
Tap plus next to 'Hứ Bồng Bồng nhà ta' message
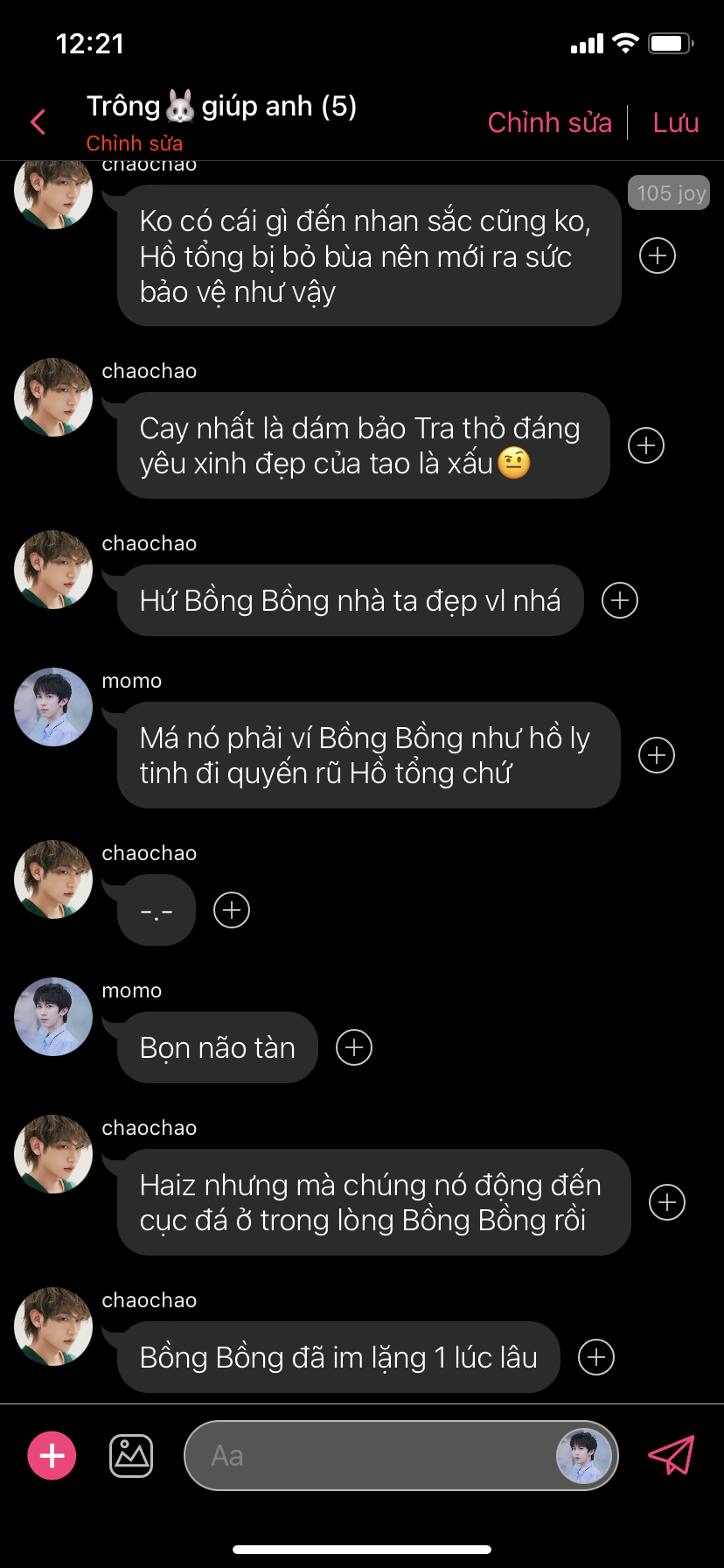620,600
